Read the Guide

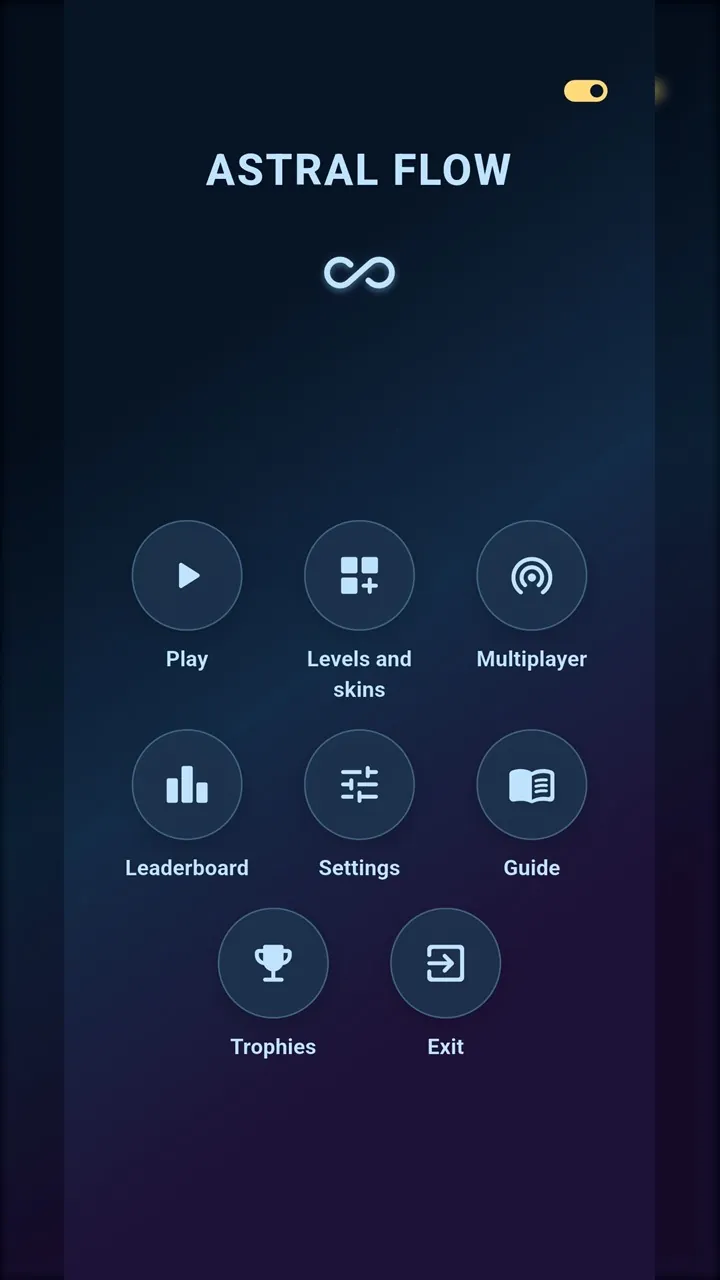pyautogui.click(x=531, y=784)
